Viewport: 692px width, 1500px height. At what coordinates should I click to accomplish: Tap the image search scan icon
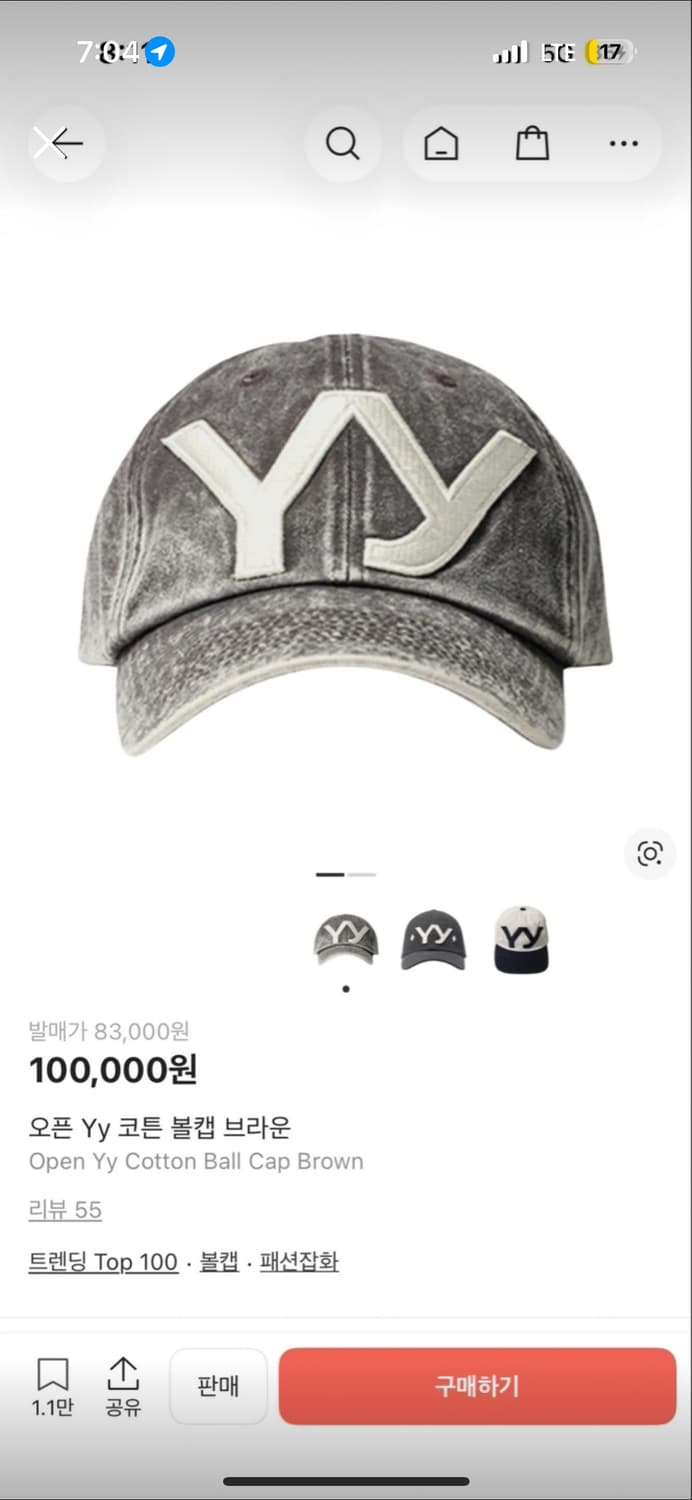pos(650,854)
